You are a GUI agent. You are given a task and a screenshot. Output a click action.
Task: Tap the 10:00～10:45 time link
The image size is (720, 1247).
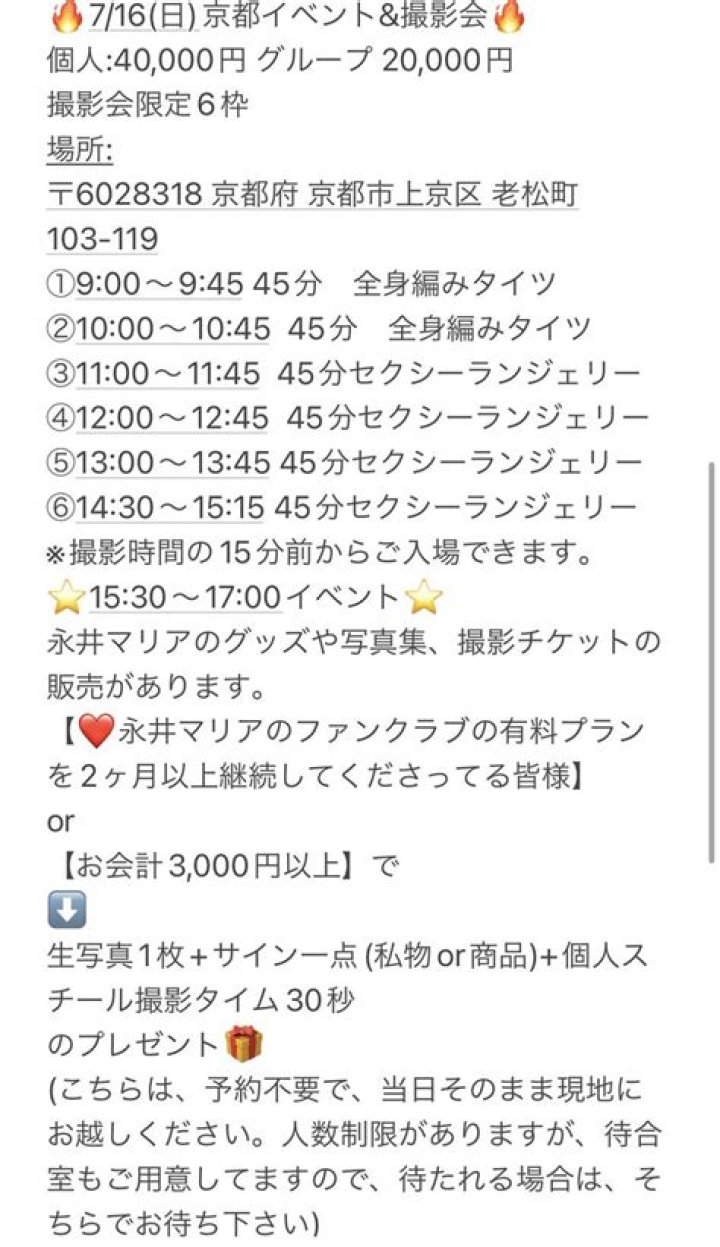click(172, 328)
